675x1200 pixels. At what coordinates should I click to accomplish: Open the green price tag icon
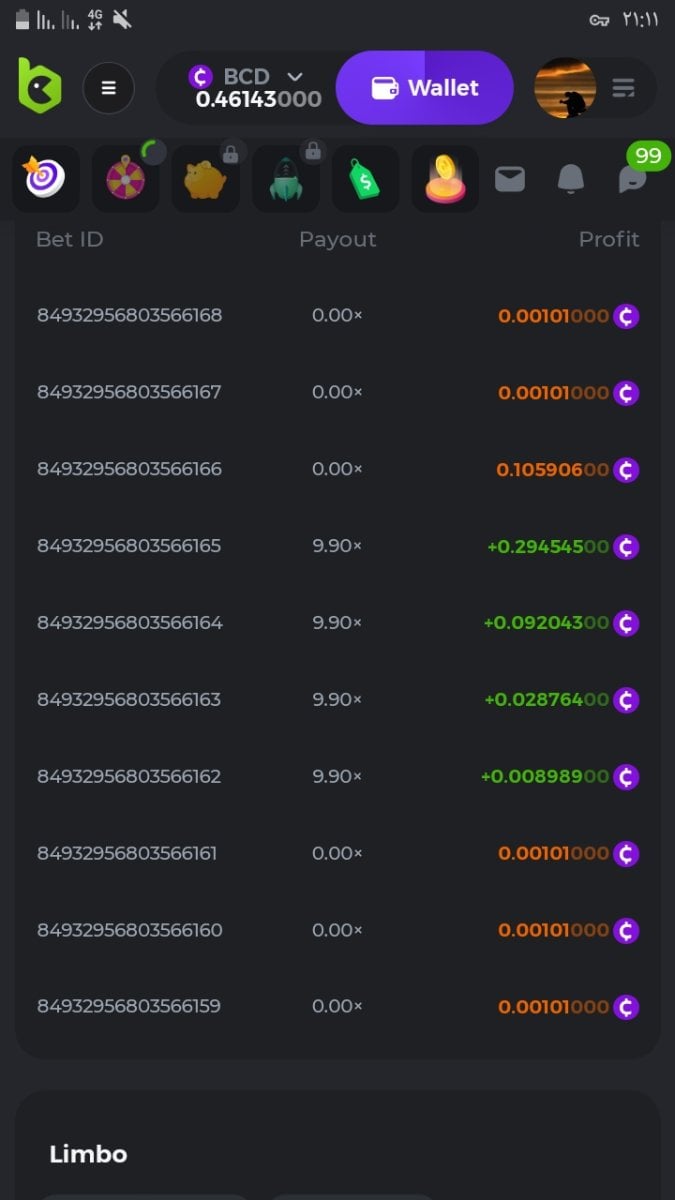tap(365, 179)
